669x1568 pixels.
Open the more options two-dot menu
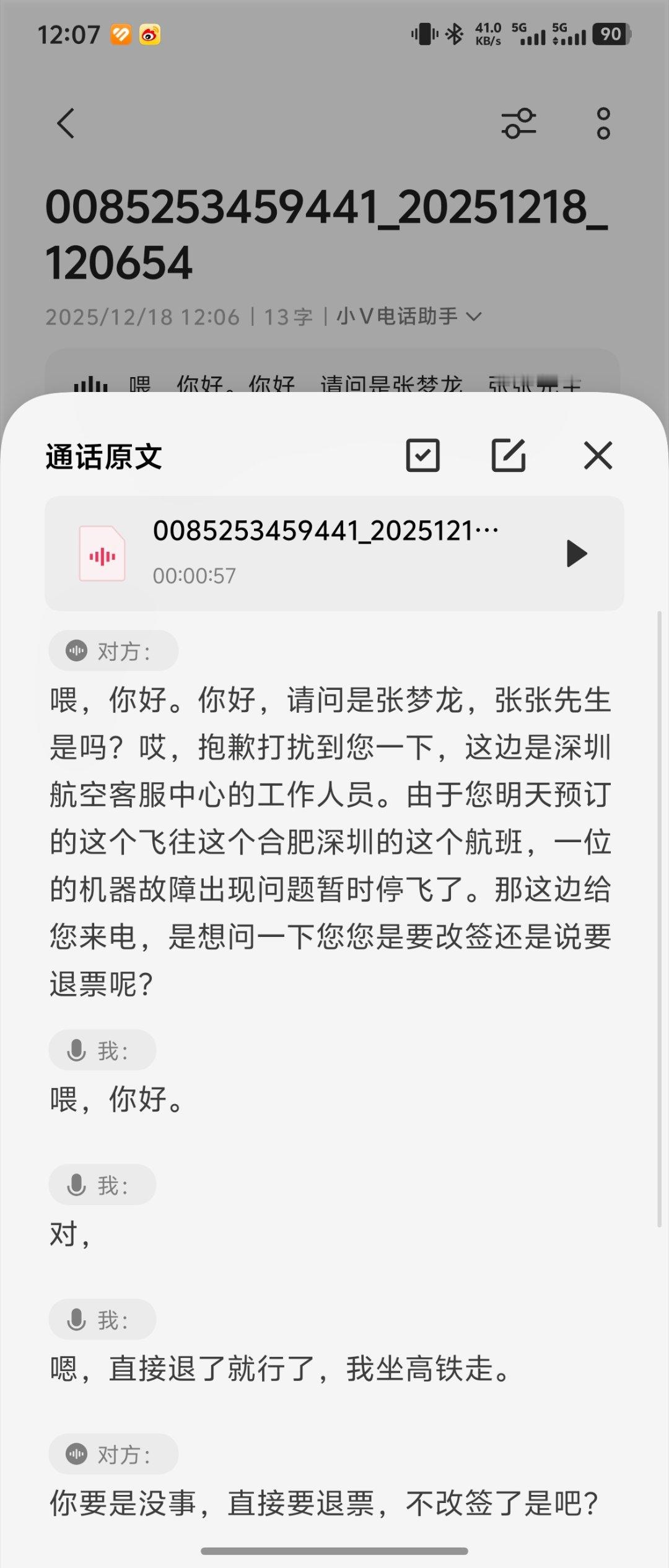pyautogui.click(x=603, y=124)
